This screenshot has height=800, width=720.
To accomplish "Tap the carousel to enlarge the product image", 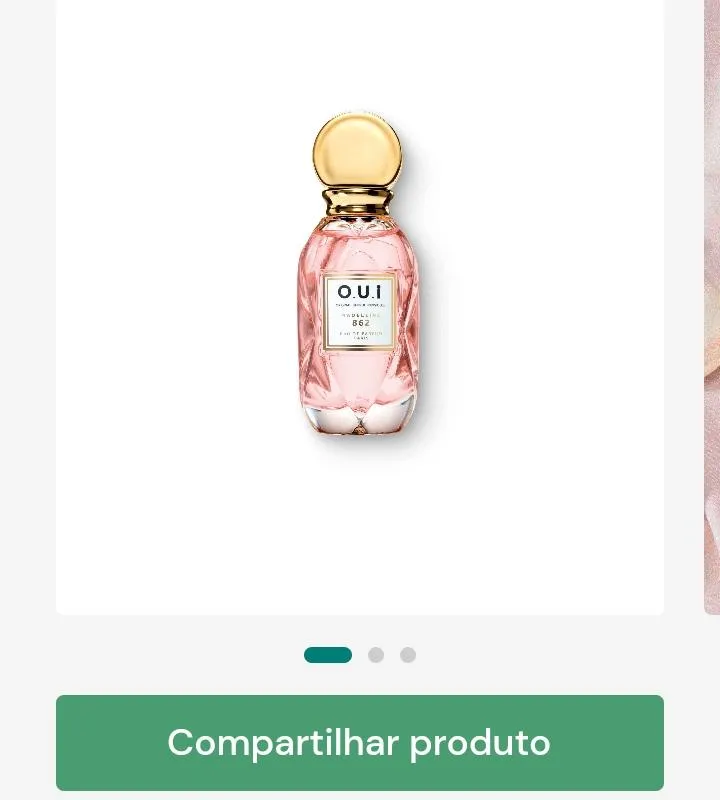I will (x=360, y=300).
